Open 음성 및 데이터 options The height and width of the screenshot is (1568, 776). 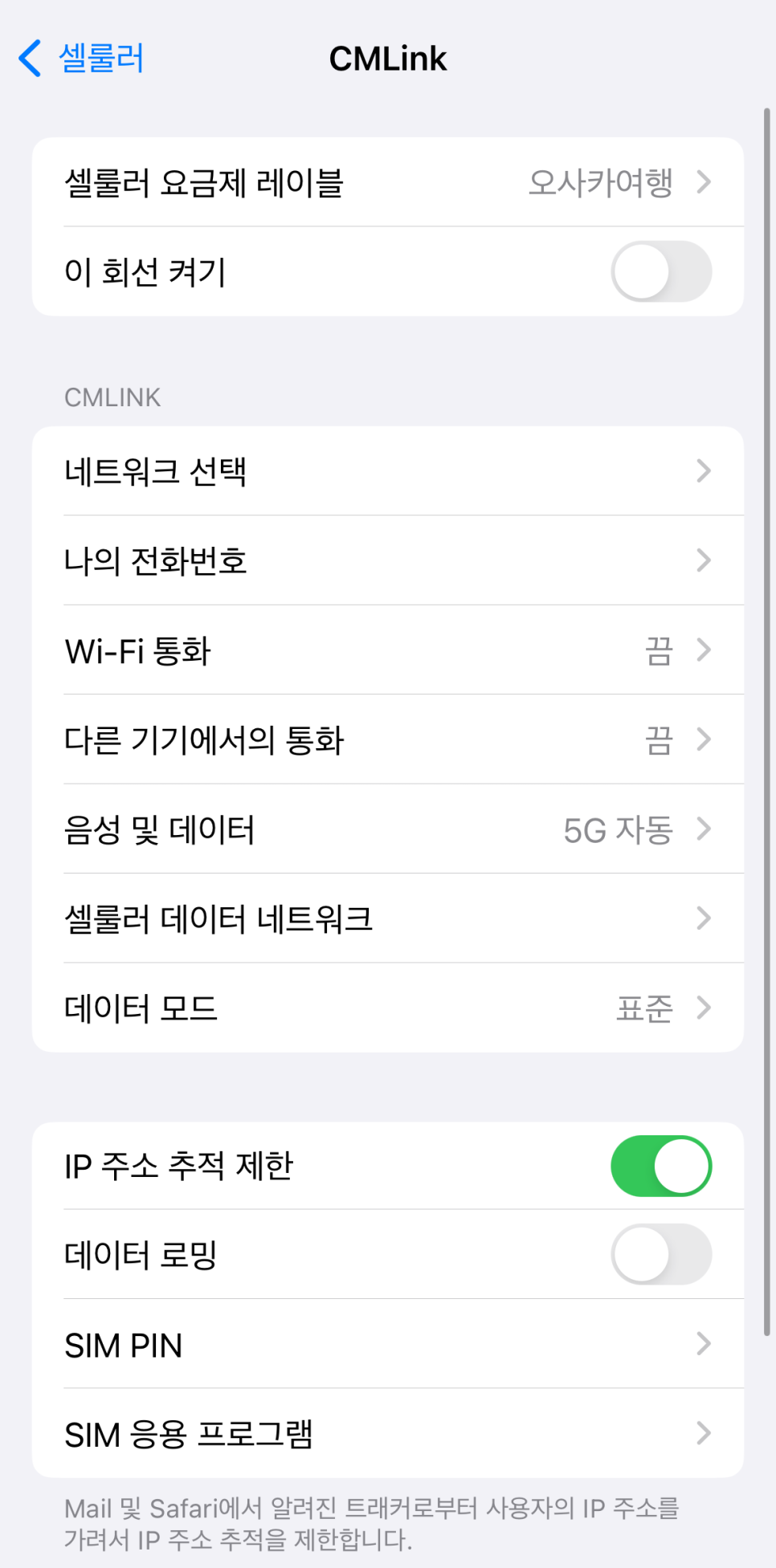click(x=387, y=829)
